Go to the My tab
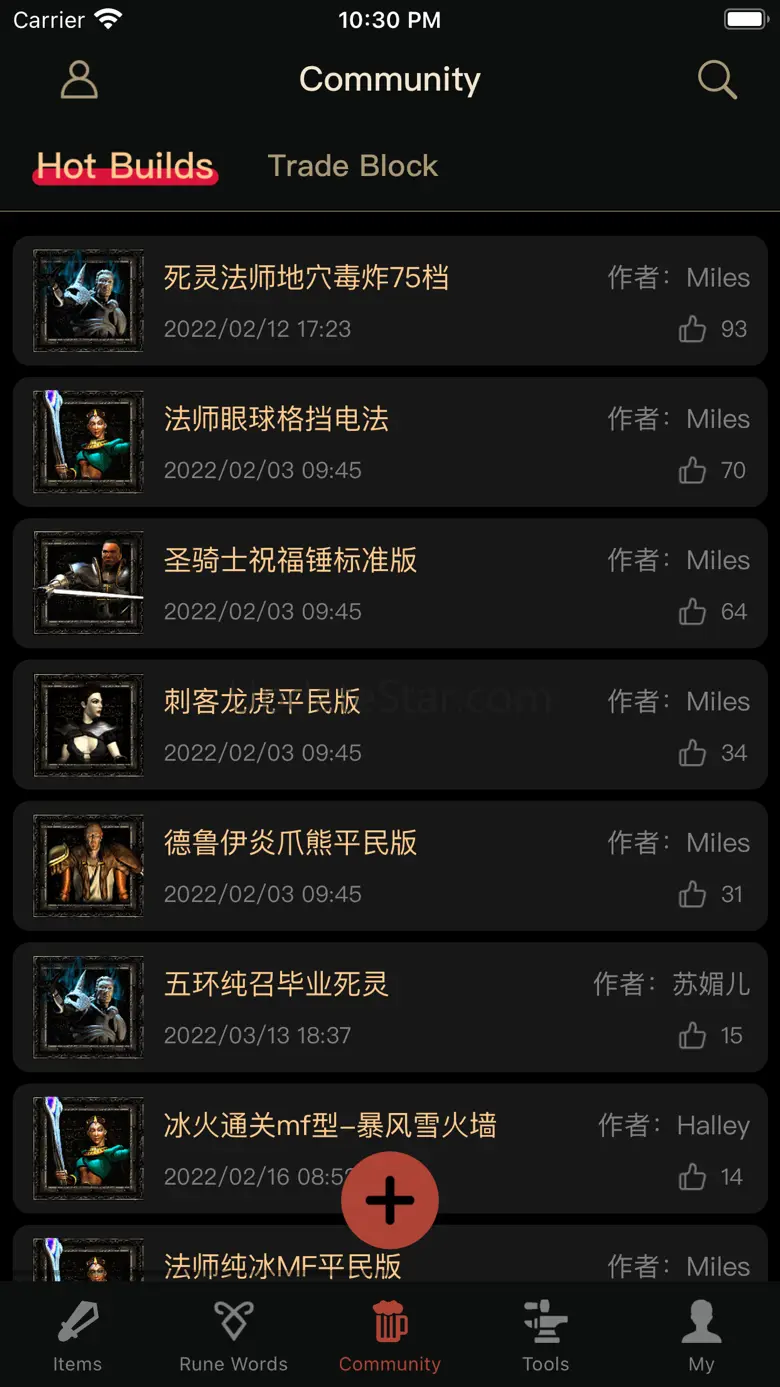Image resolution: width=780 pixels, height=1387 pixels. pyautogui.click(x=701, y=1337)
